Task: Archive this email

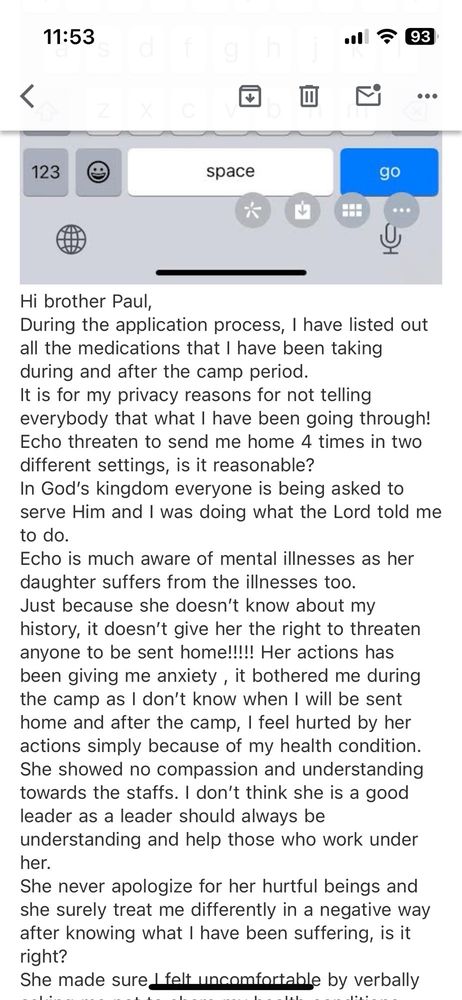Action: 250,96
